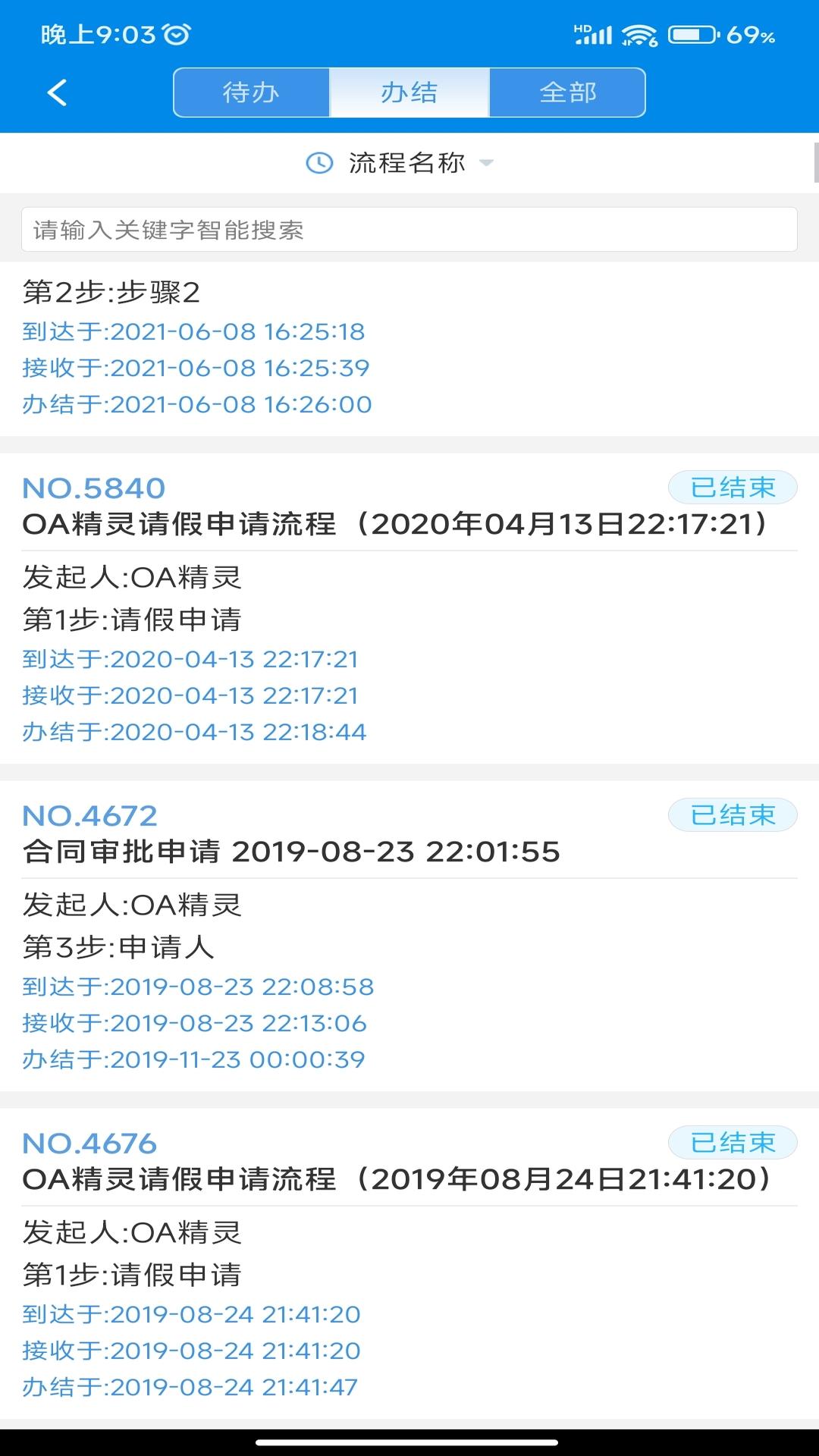Select the 办结 tab
Viewport: 819px width, 1456px height.
tap(409, 93)
